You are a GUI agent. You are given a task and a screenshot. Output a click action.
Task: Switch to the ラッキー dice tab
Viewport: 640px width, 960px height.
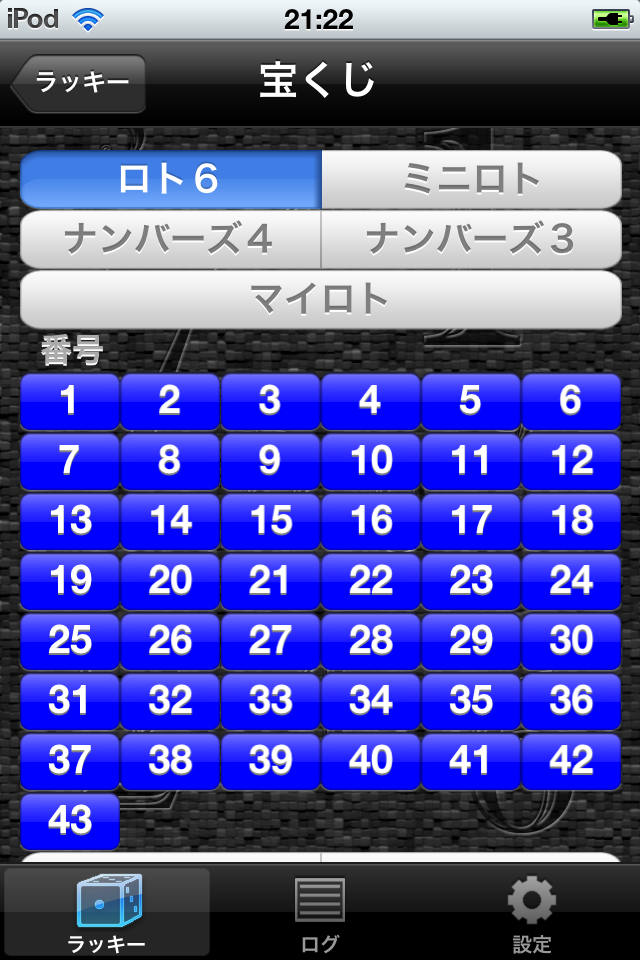[107, 912]
